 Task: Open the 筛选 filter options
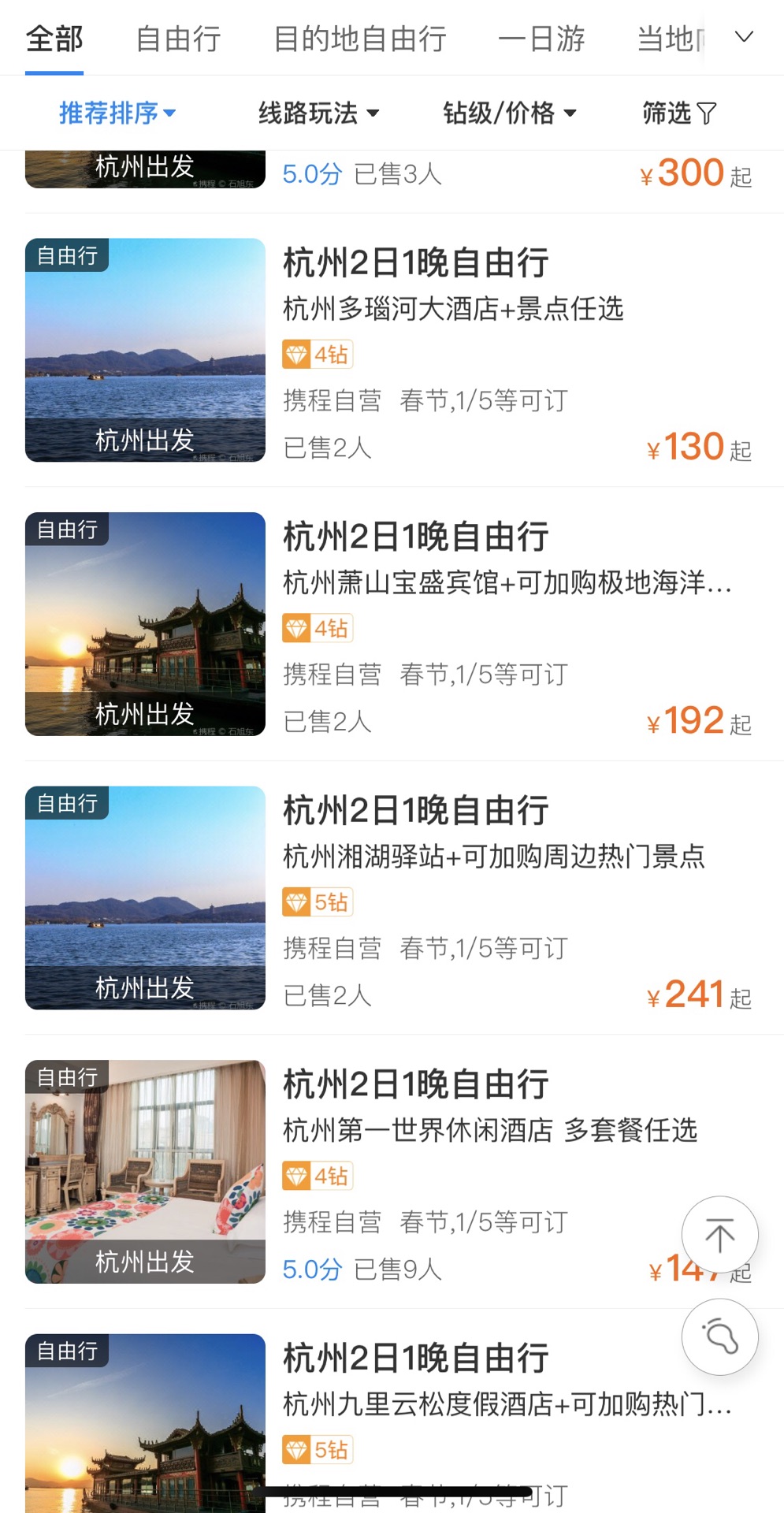(678, 113)
